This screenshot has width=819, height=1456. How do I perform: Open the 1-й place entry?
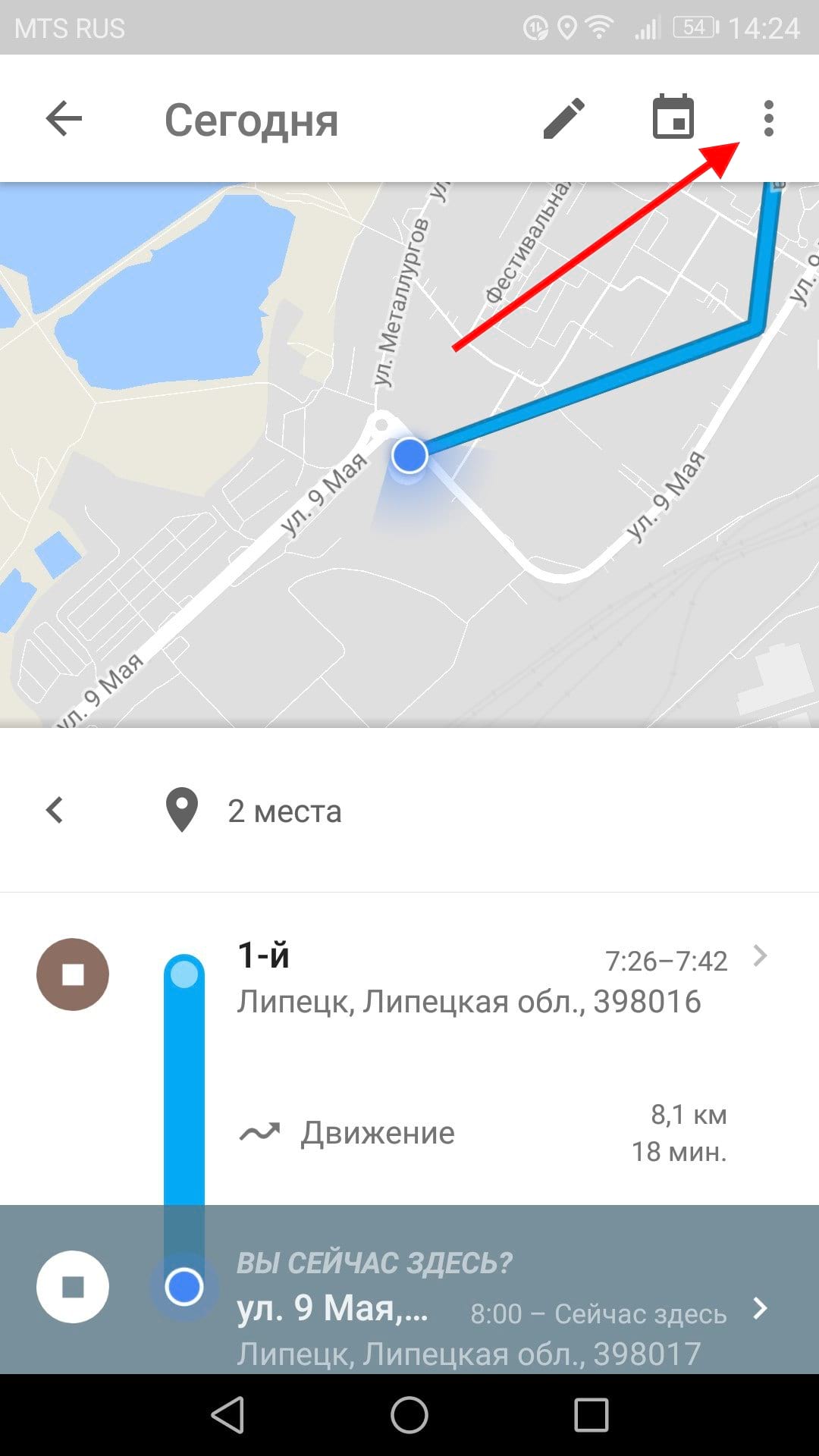[482, 978]
